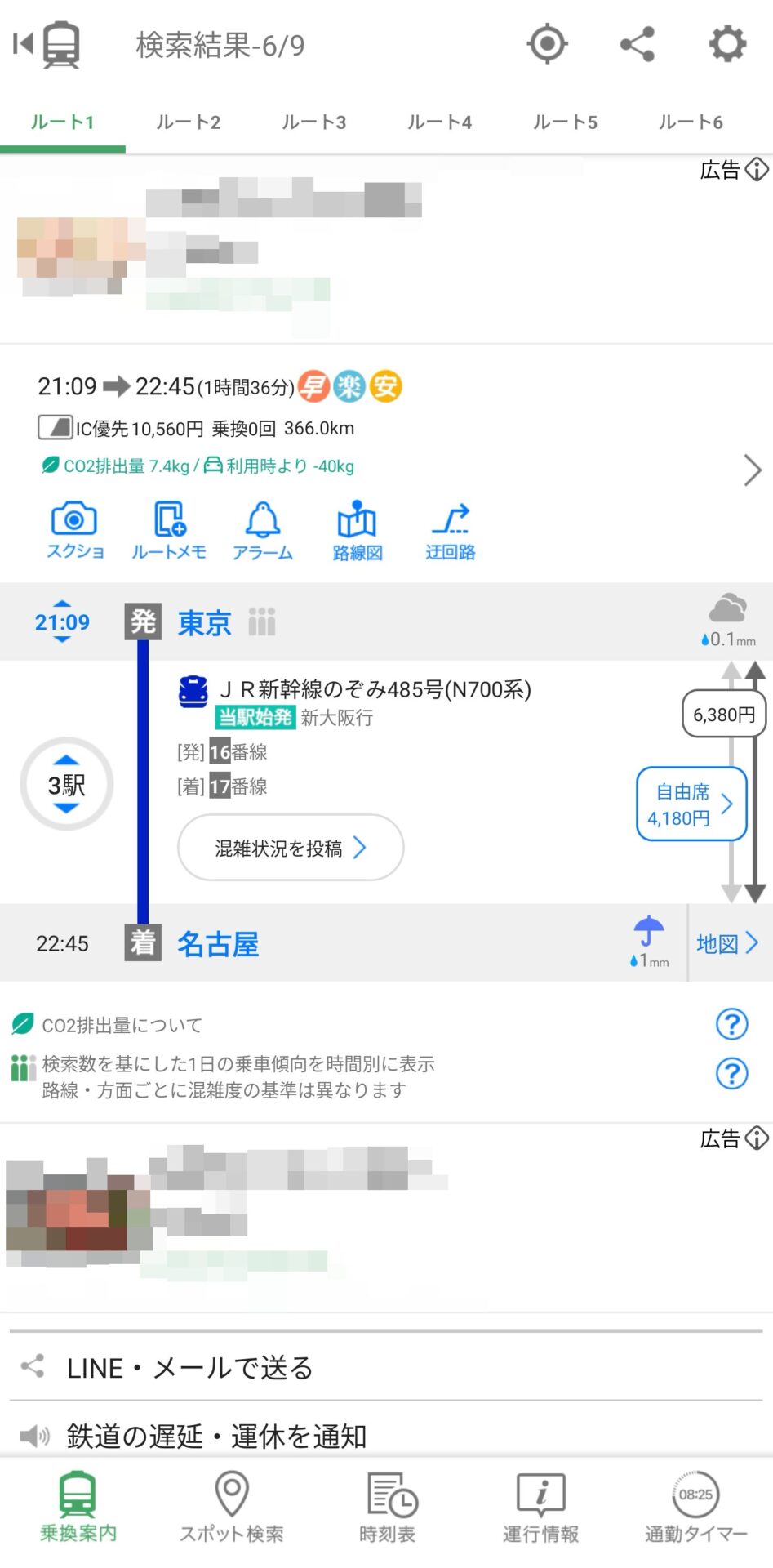The image size is (773, 1568).
Task: Open the share icon in the top bar
Action: [638, 44]
